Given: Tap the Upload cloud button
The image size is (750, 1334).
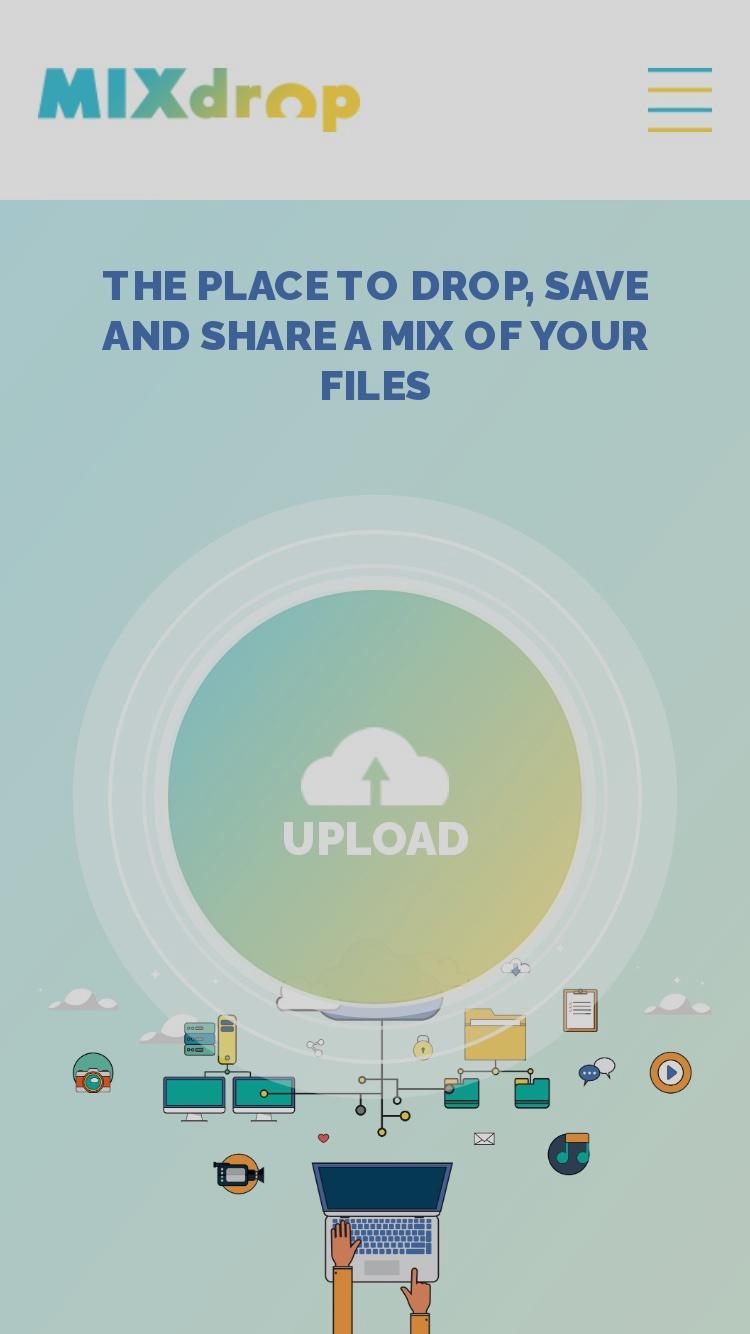Looking at the screenshot, I should click(x=375, y=797).
